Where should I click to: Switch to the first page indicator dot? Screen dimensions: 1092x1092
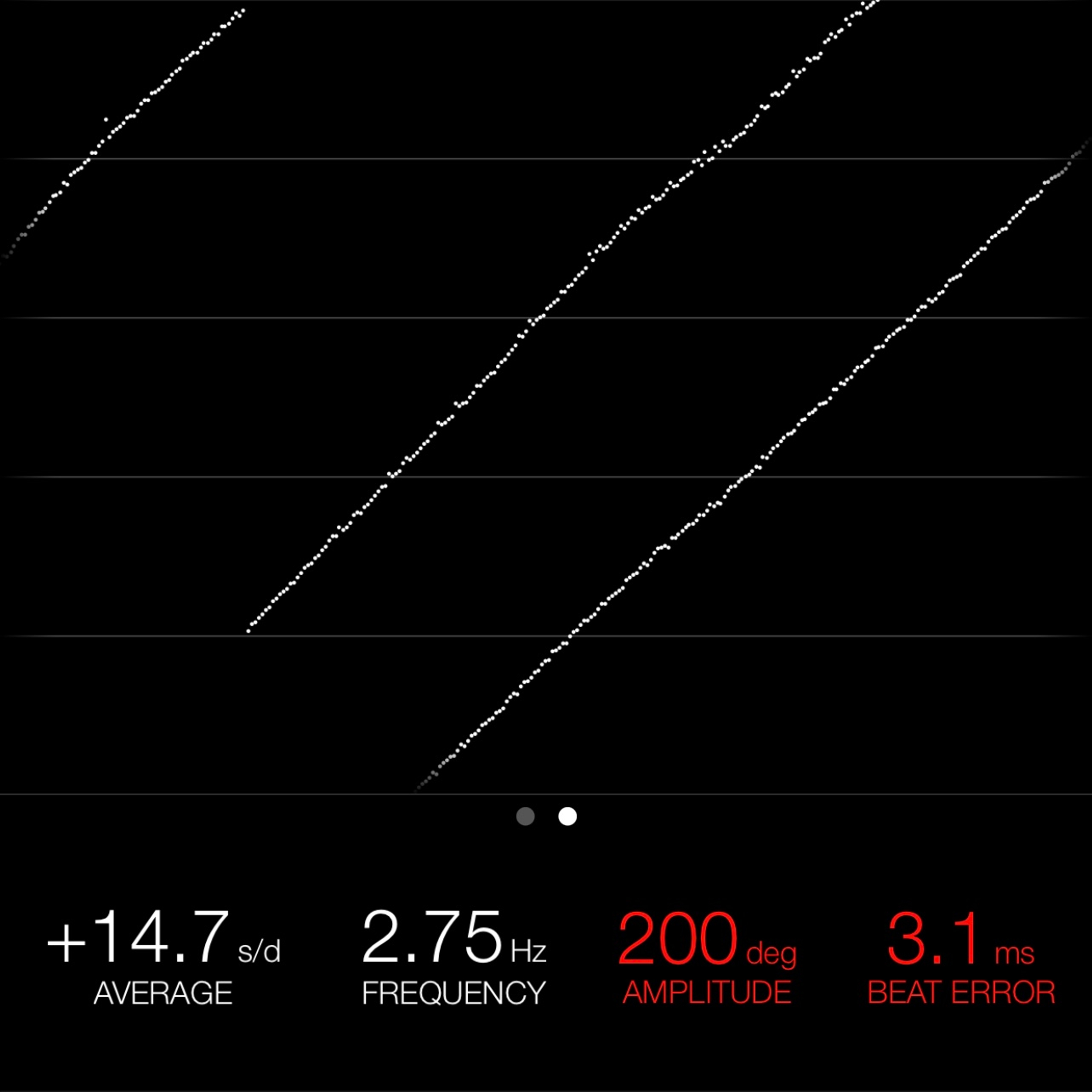point(525,816)
